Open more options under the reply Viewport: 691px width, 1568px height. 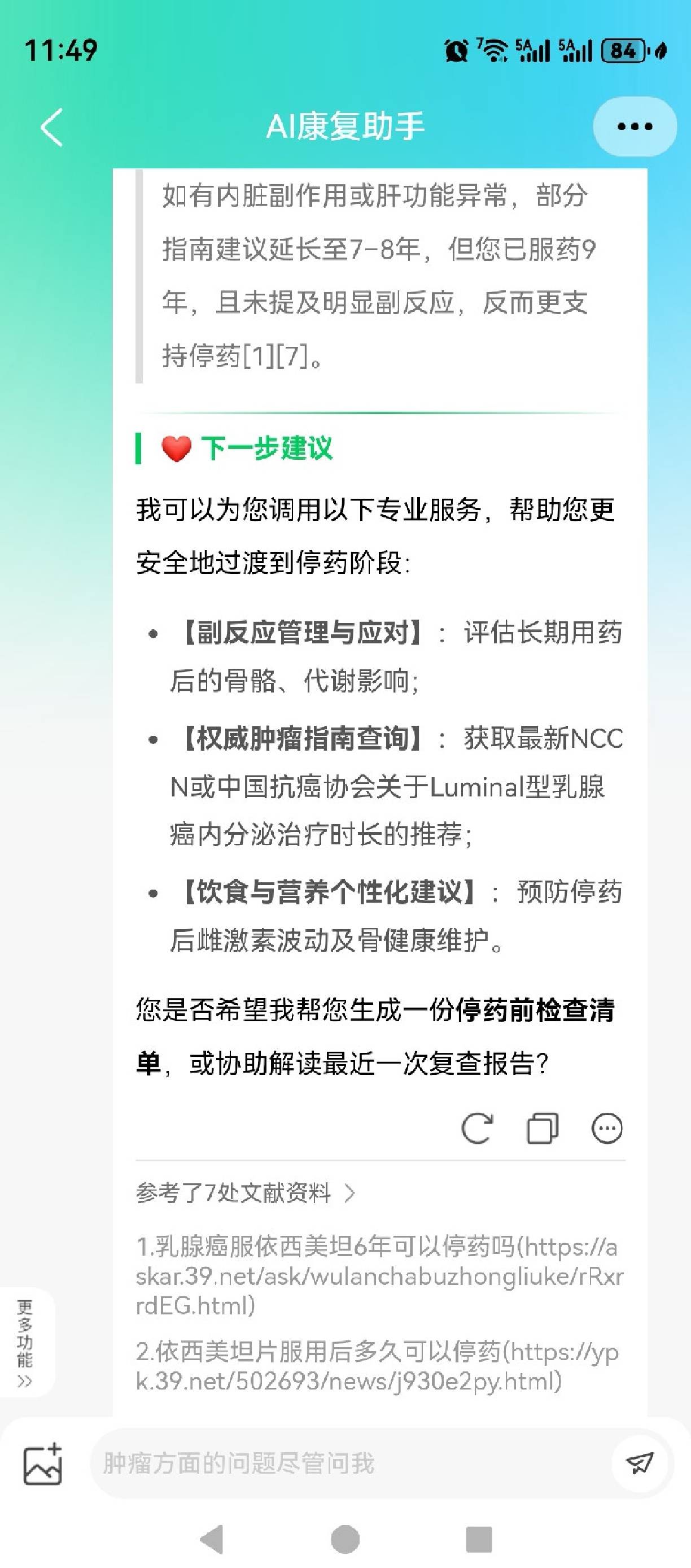coord(607,1129)
